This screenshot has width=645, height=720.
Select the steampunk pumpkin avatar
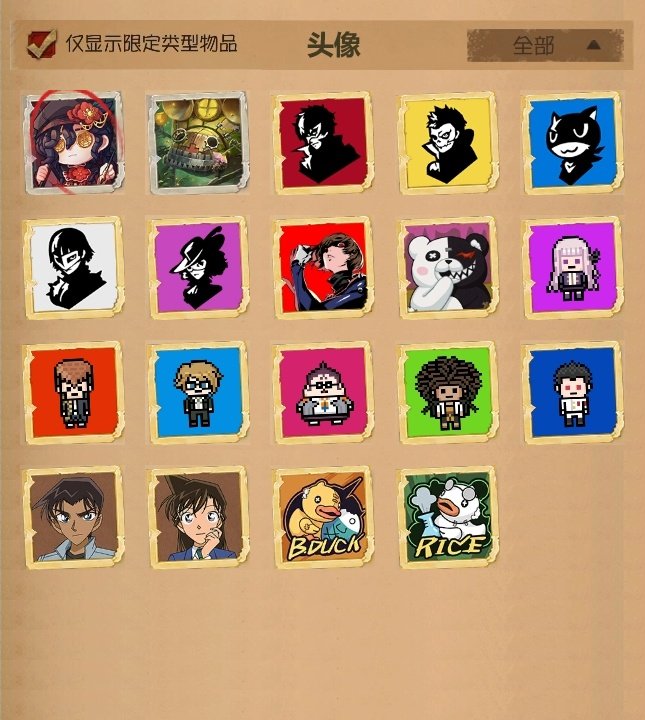197,142
